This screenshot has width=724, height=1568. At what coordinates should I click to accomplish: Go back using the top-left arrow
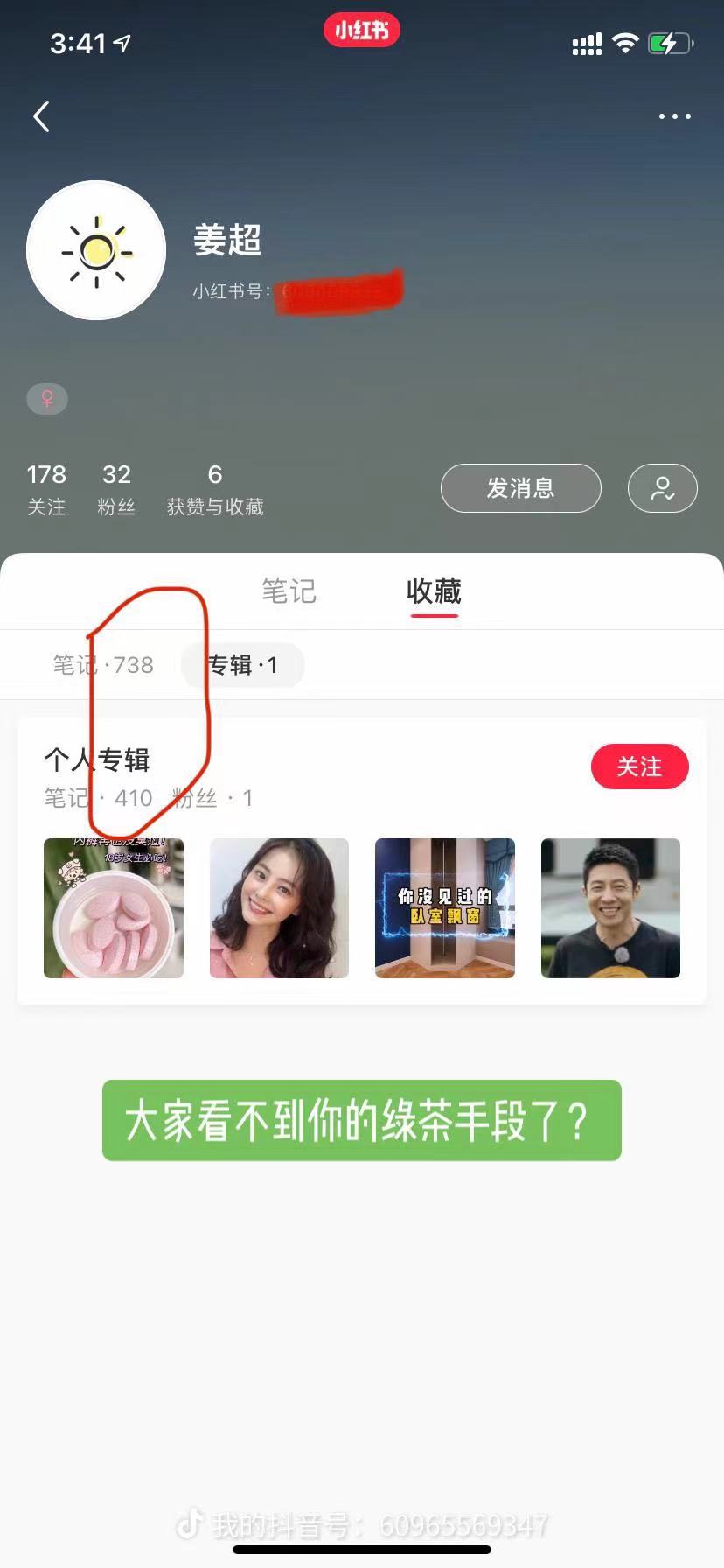coord(41,116)
